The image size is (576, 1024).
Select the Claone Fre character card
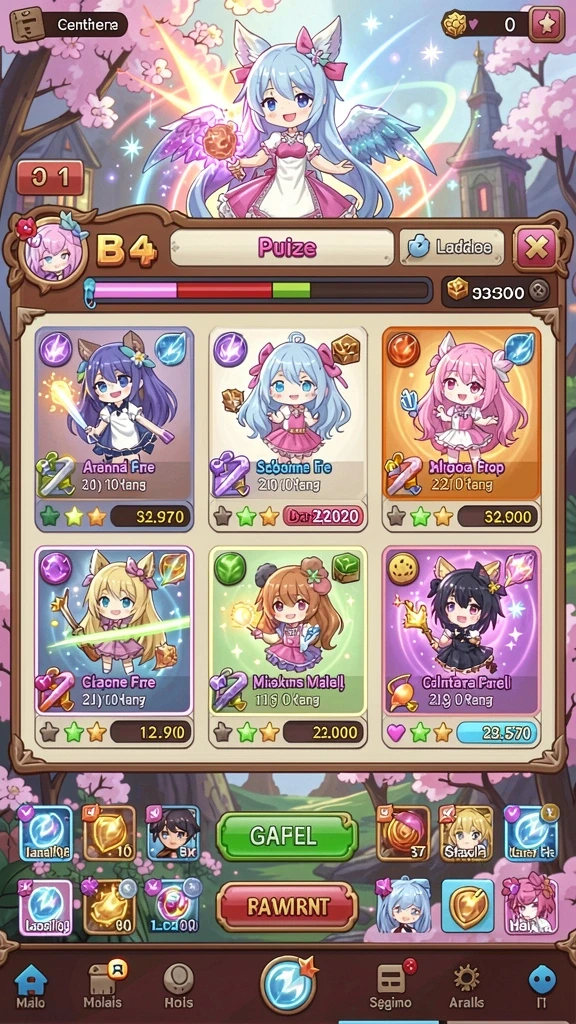114,647
